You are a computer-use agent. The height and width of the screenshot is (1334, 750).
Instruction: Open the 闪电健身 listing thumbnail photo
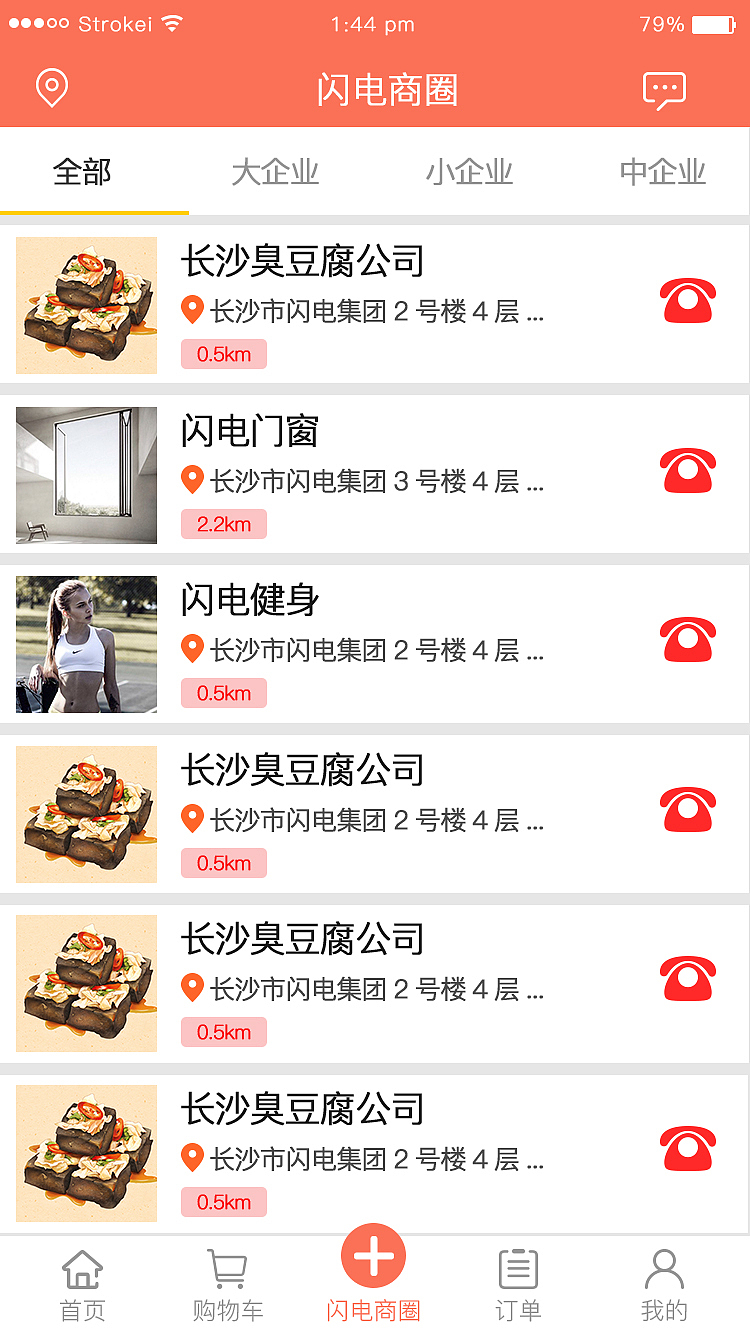tap(86, 644)
